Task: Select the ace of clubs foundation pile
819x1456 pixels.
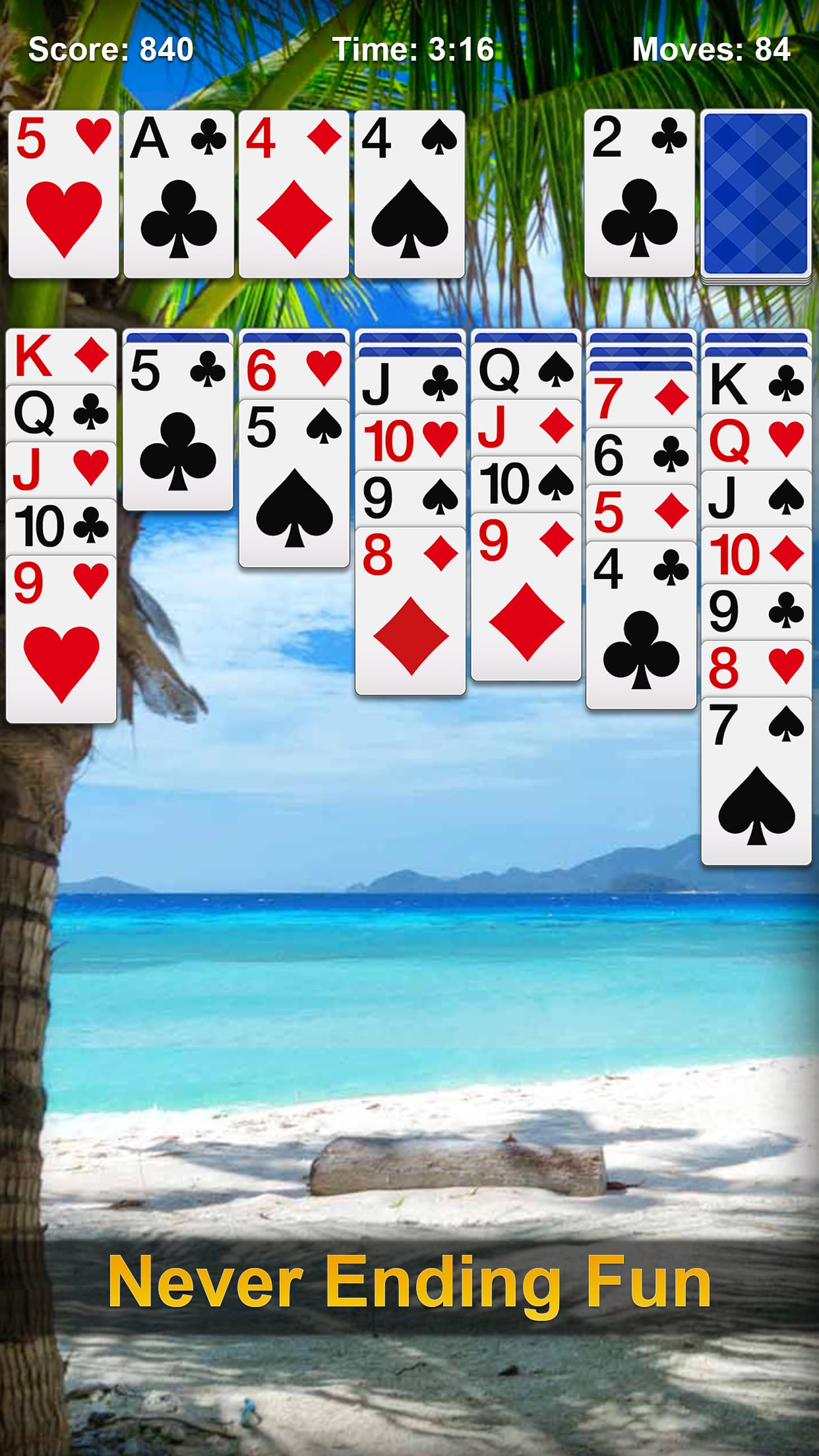Action: pos(179,195)
